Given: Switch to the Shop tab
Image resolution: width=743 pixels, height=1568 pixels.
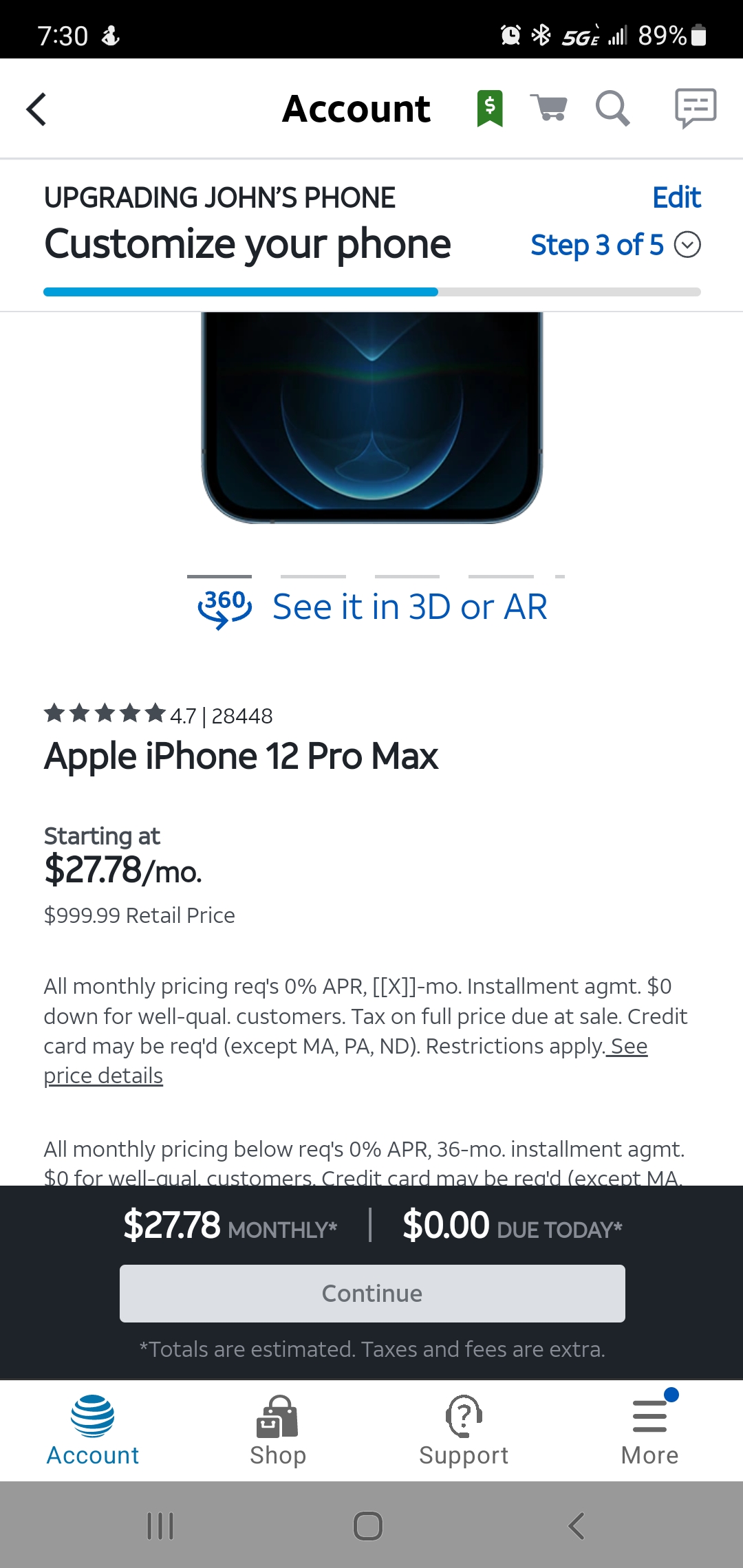Looking at the screenshot, I should 278,1430.
